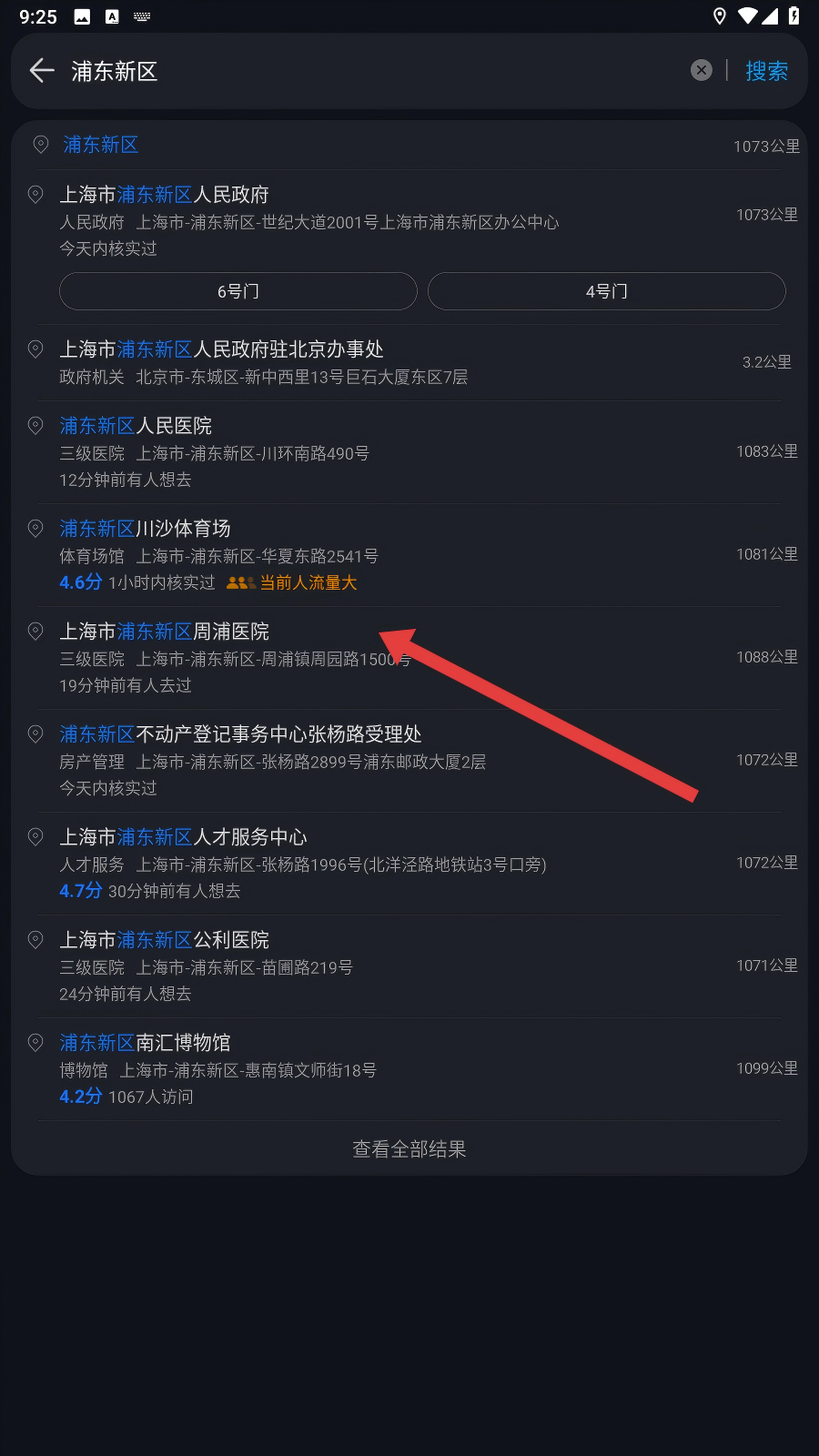Open 浦东新区人才服务中心 result
819x1456 pixels.
300,863
